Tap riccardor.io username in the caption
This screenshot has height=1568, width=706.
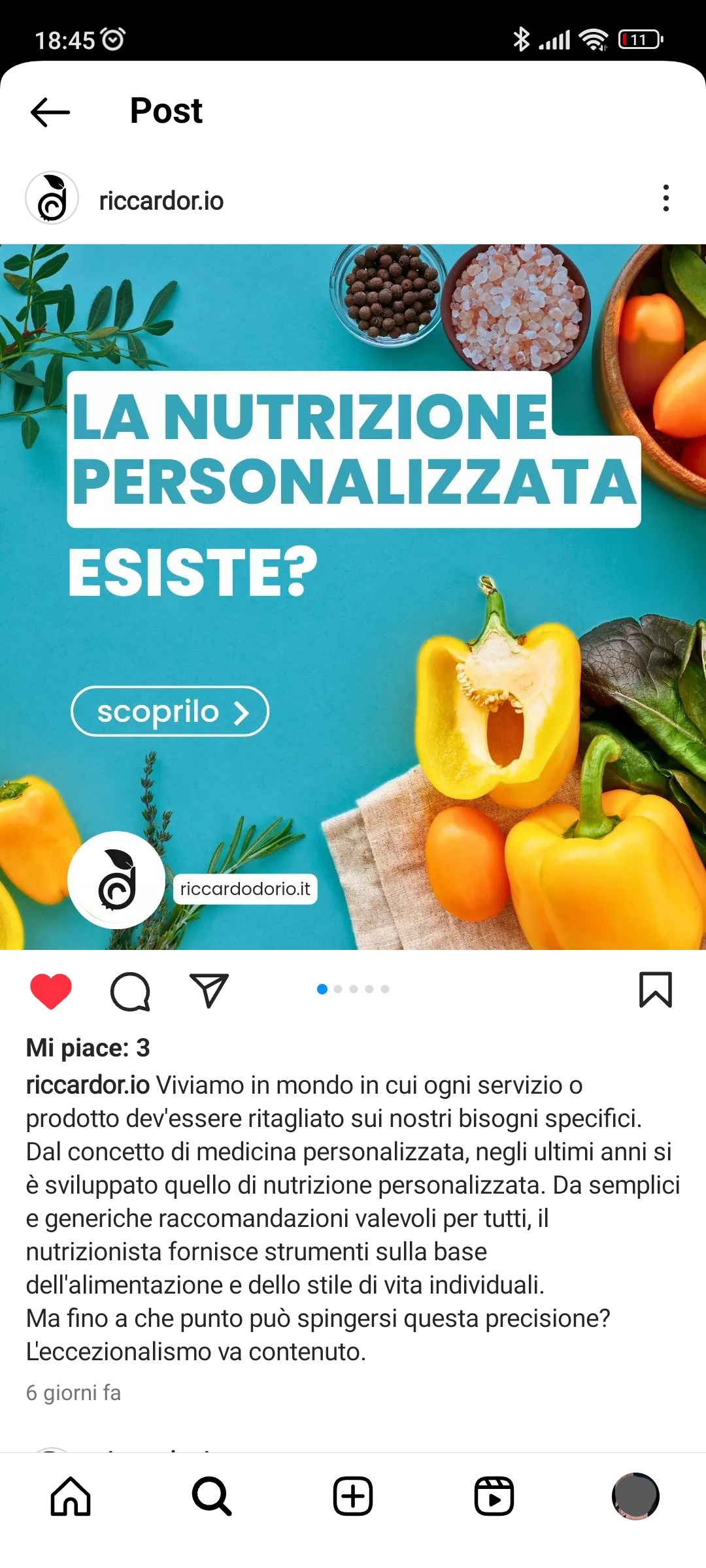pyautogui.click(x=88, y=1085)
